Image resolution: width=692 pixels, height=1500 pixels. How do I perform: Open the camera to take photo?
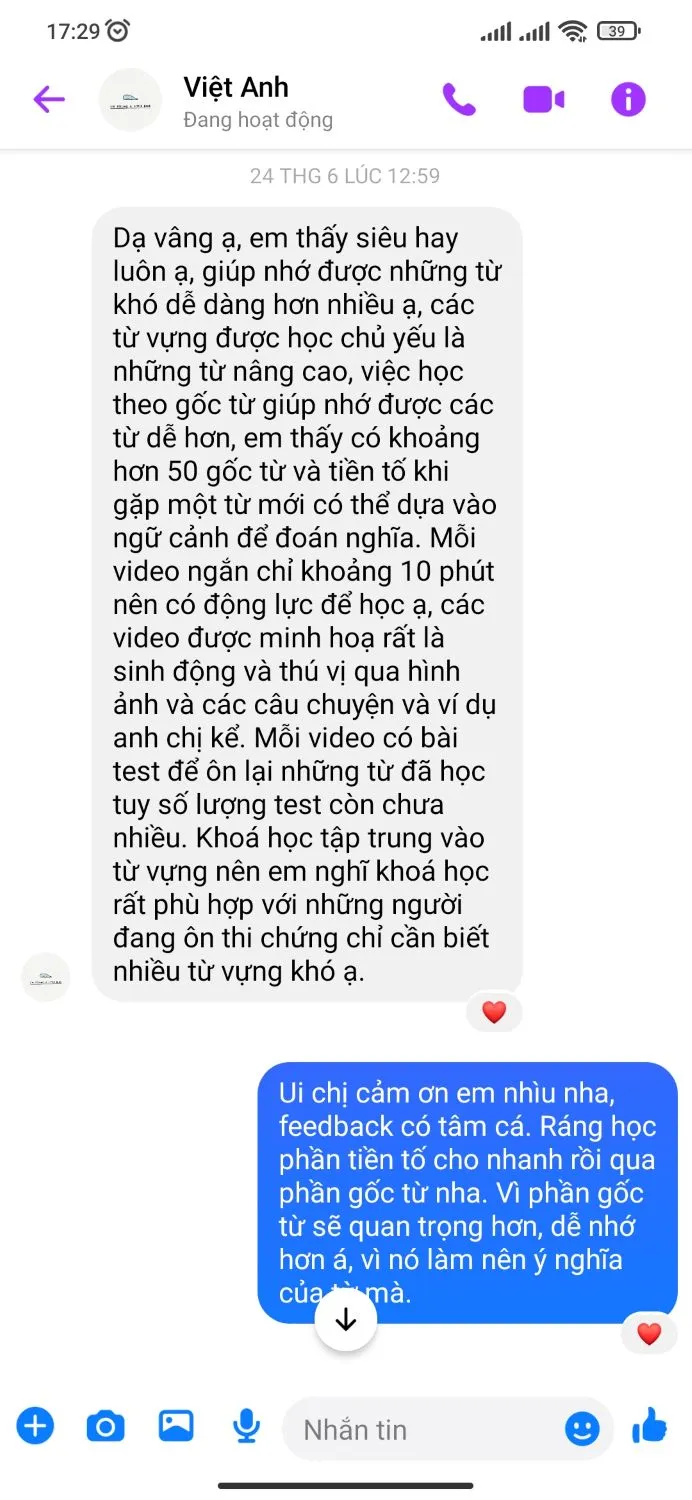click(x=105, y=1426)
